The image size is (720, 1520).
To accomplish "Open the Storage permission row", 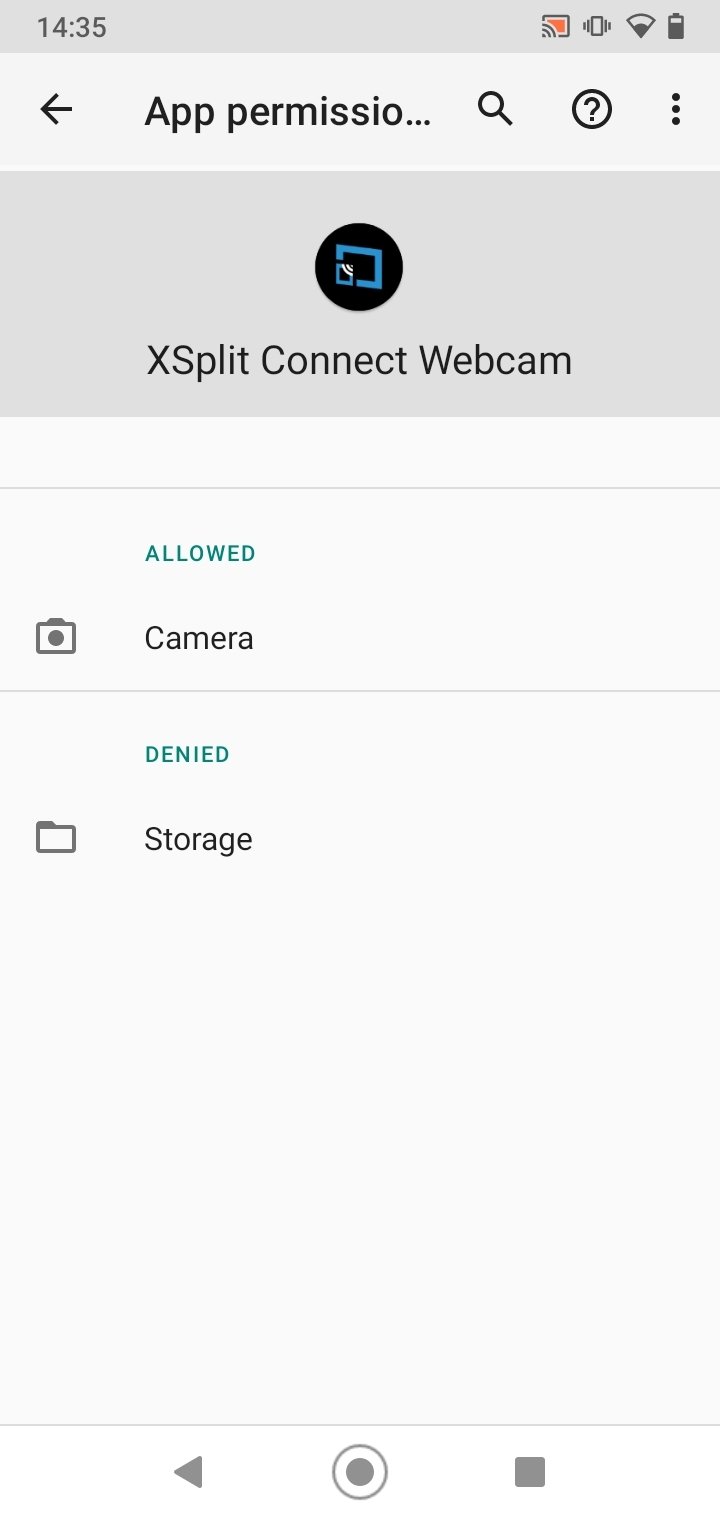I will (360, 838).
